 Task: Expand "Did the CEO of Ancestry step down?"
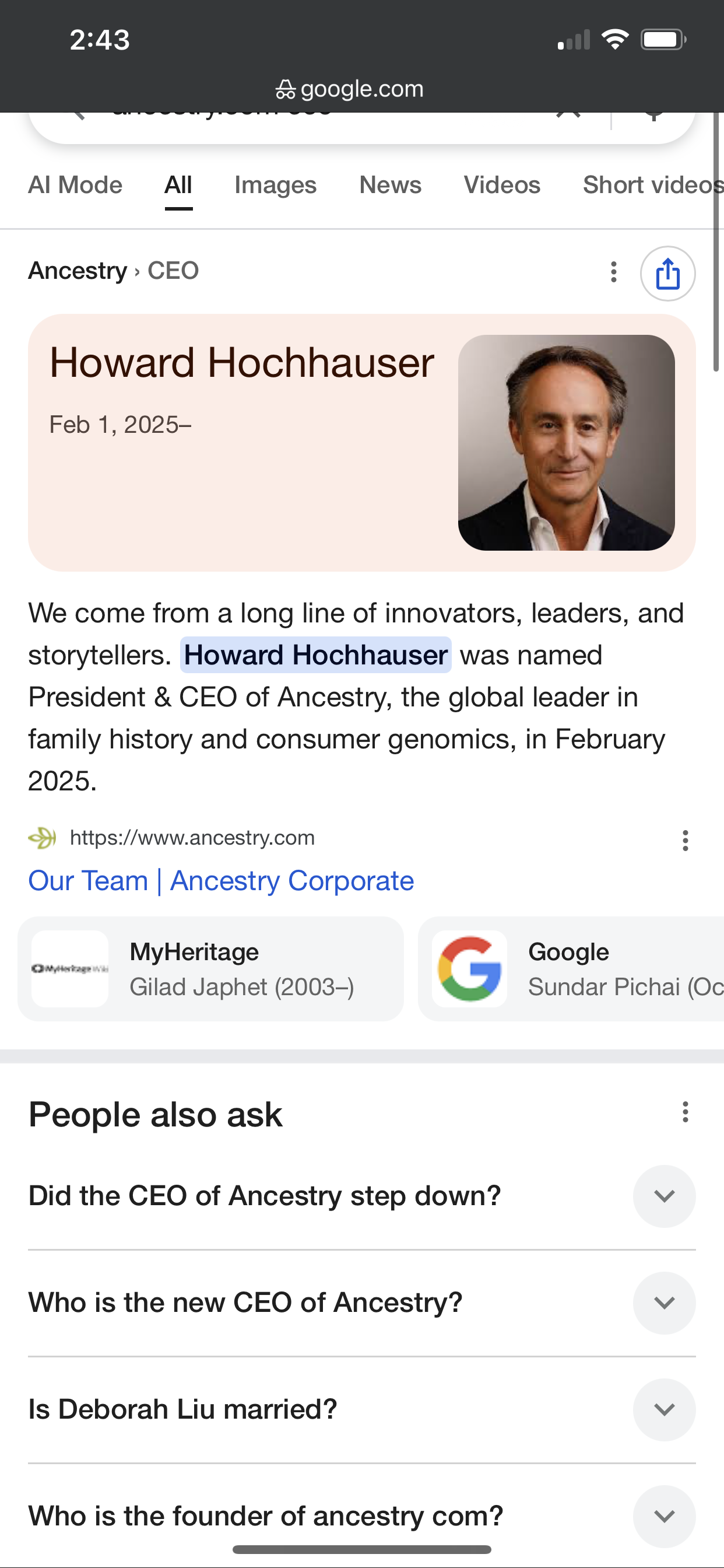point(664,1196)
